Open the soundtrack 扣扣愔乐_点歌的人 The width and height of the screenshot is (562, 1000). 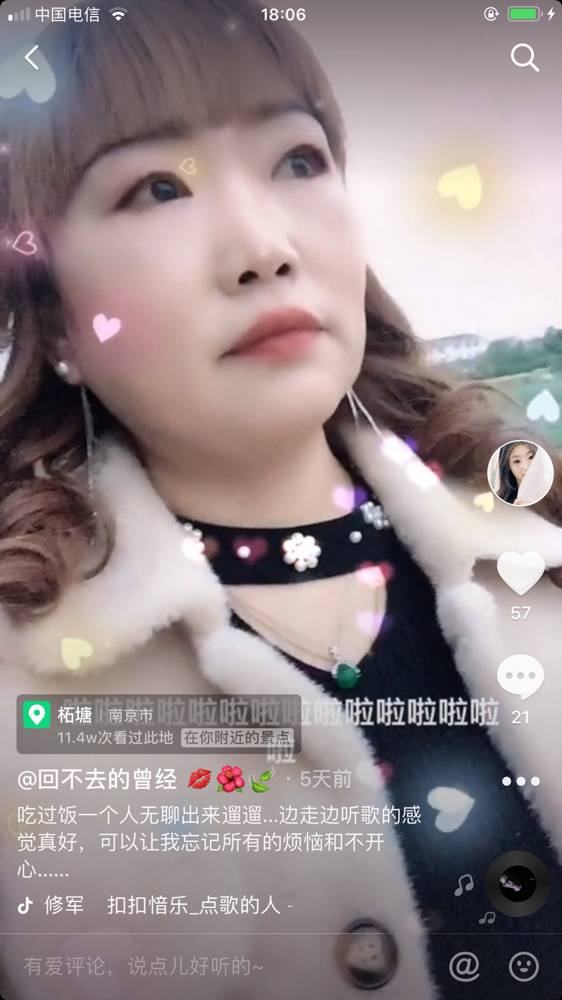[x=194, y=905]
